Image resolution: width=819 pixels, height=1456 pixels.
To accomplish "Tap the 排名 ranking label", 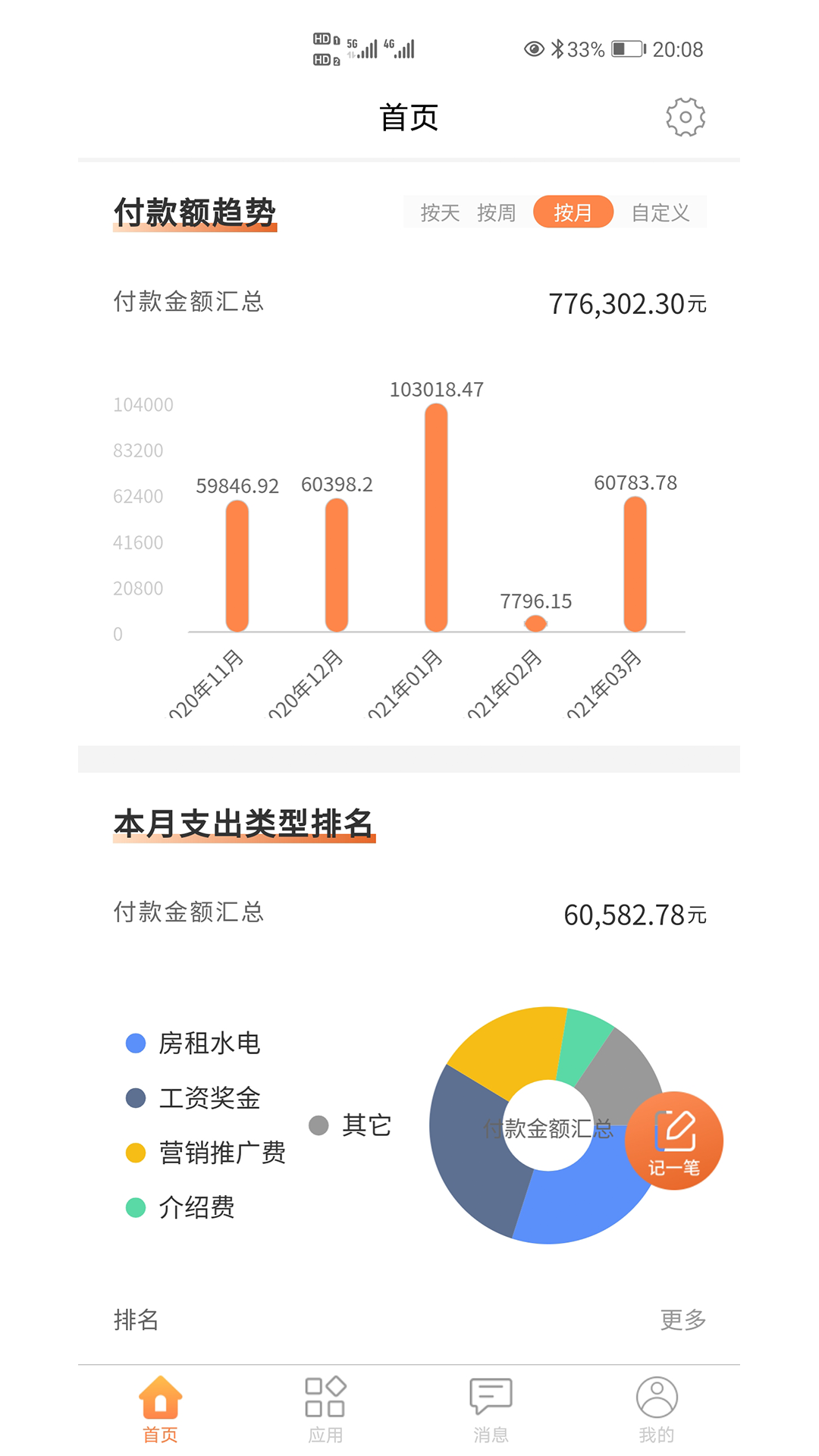I will (x=136, y=1320).
